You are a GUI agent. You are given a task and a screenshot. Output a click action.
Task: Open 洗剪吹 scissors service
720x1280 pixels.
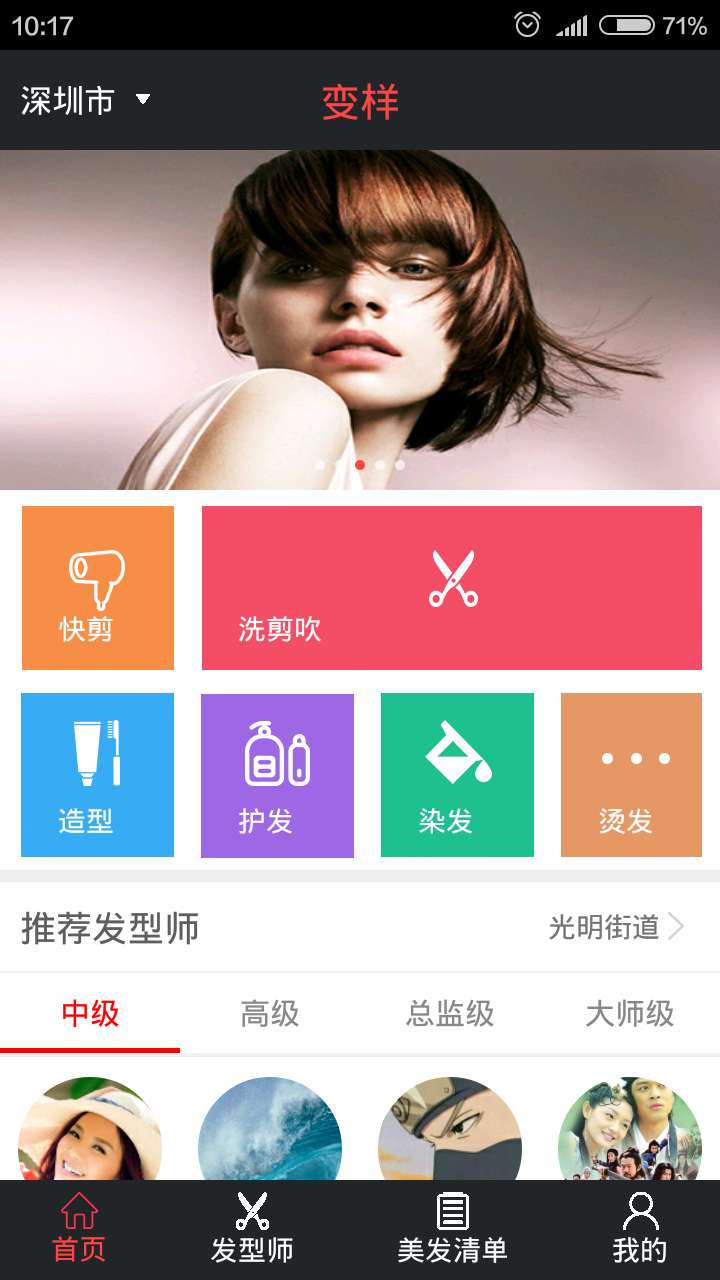451,587
